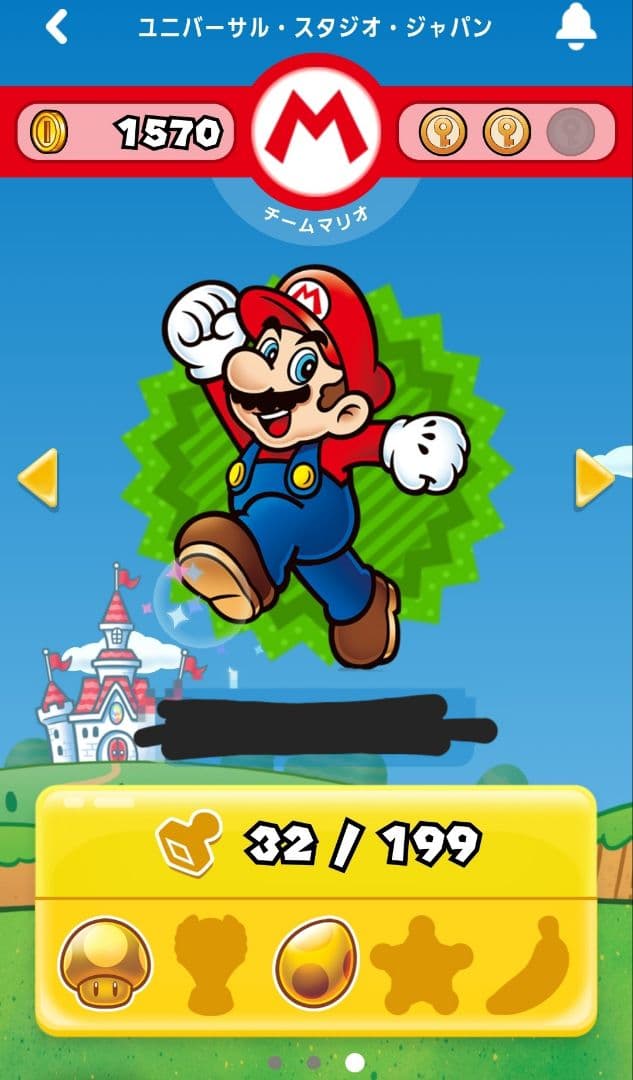The width and height of the screenshot is (633, 1080).
Task: Select the golden mushroom stamp
Action: 105,961
